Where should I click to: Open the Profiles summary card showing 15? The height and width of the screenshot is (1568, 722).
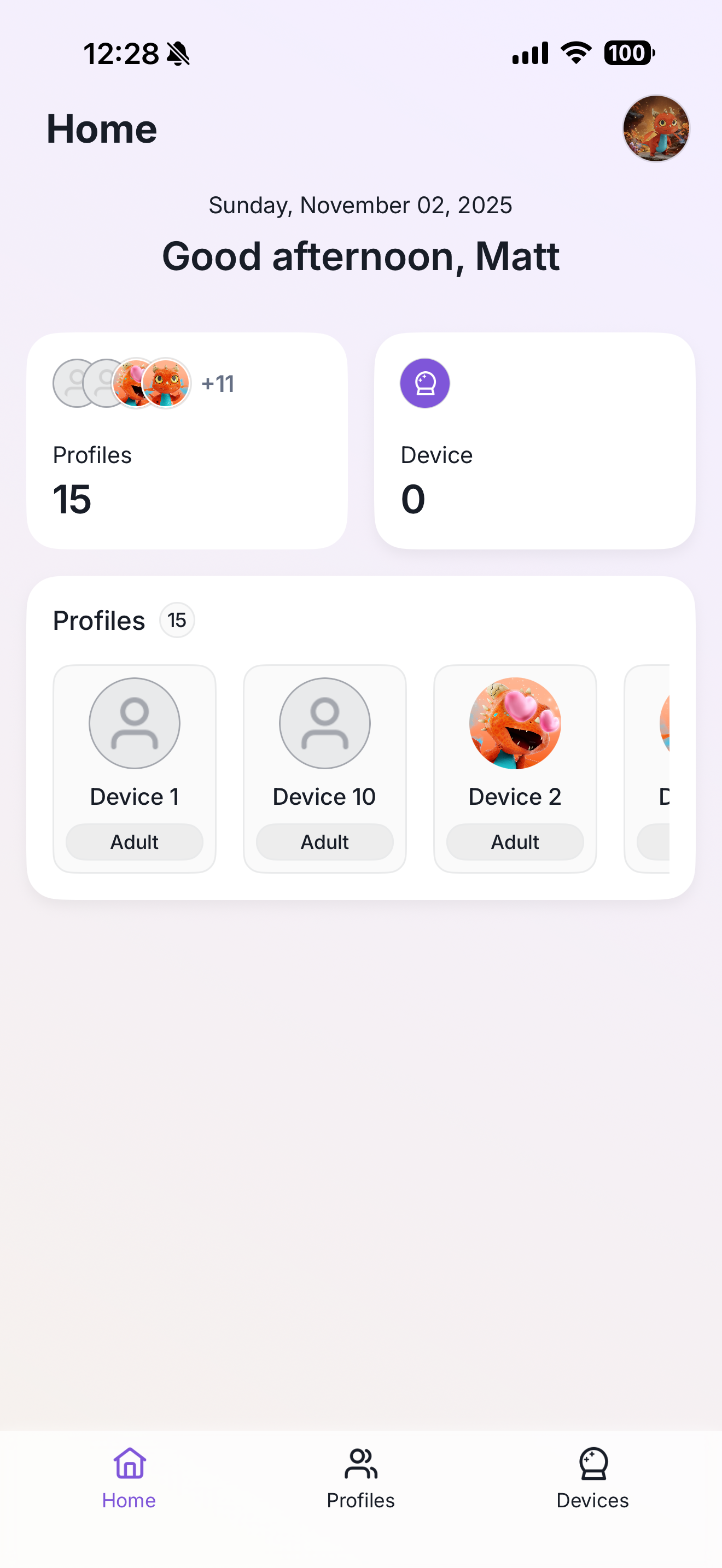click(x=187, y=441)
